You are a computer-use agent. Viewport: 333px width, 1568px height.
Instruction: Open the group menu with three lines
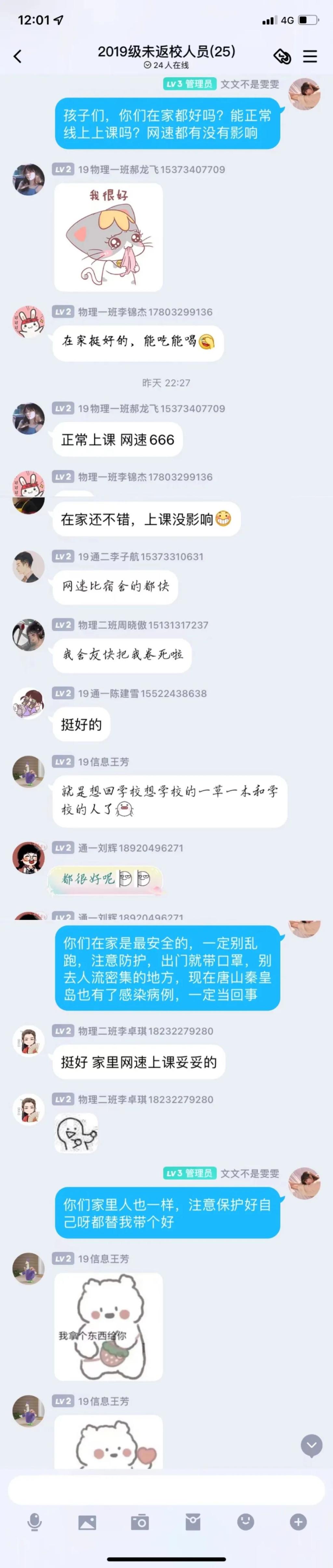[x=311, y=57]
